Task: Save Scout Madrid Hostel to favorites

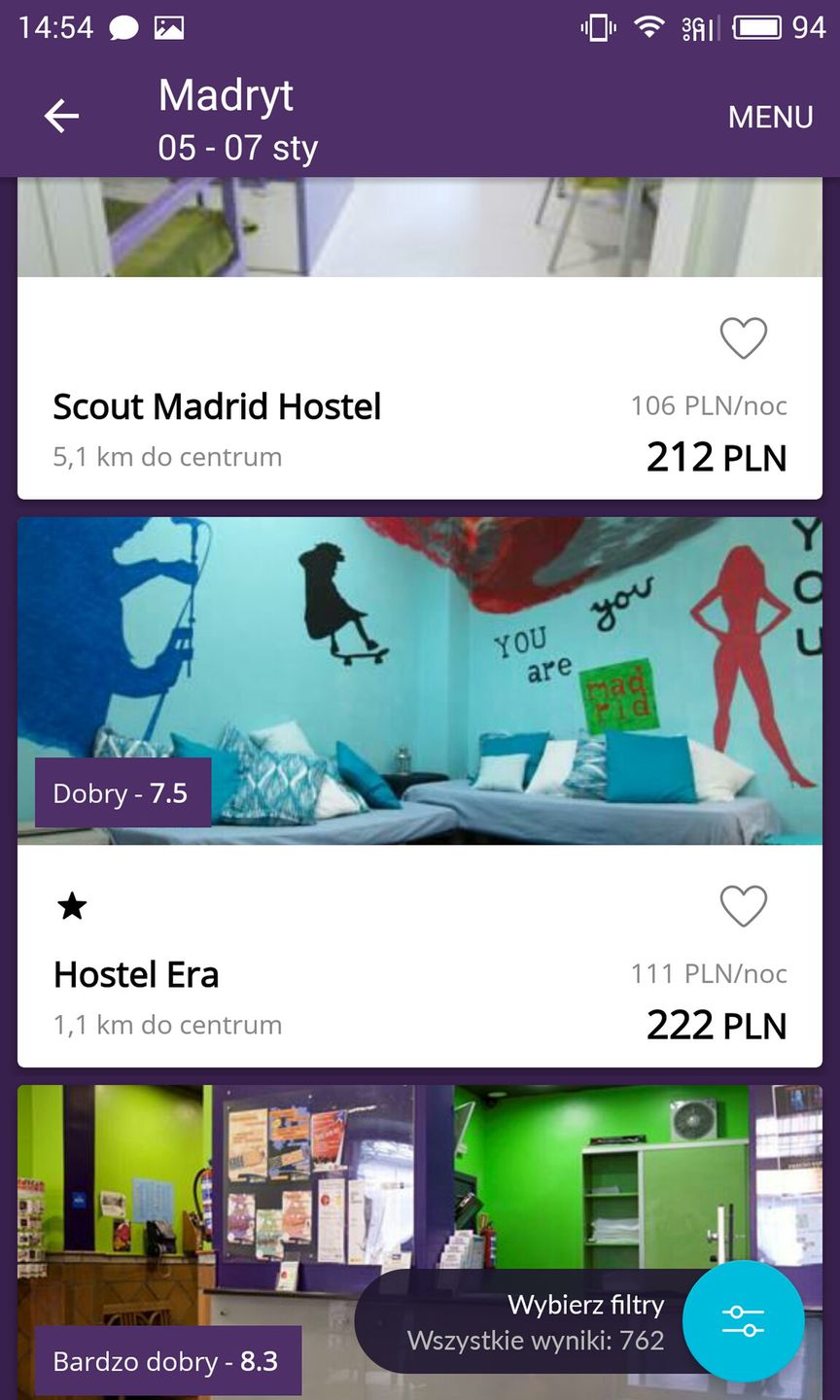Action: click(743, 338)
